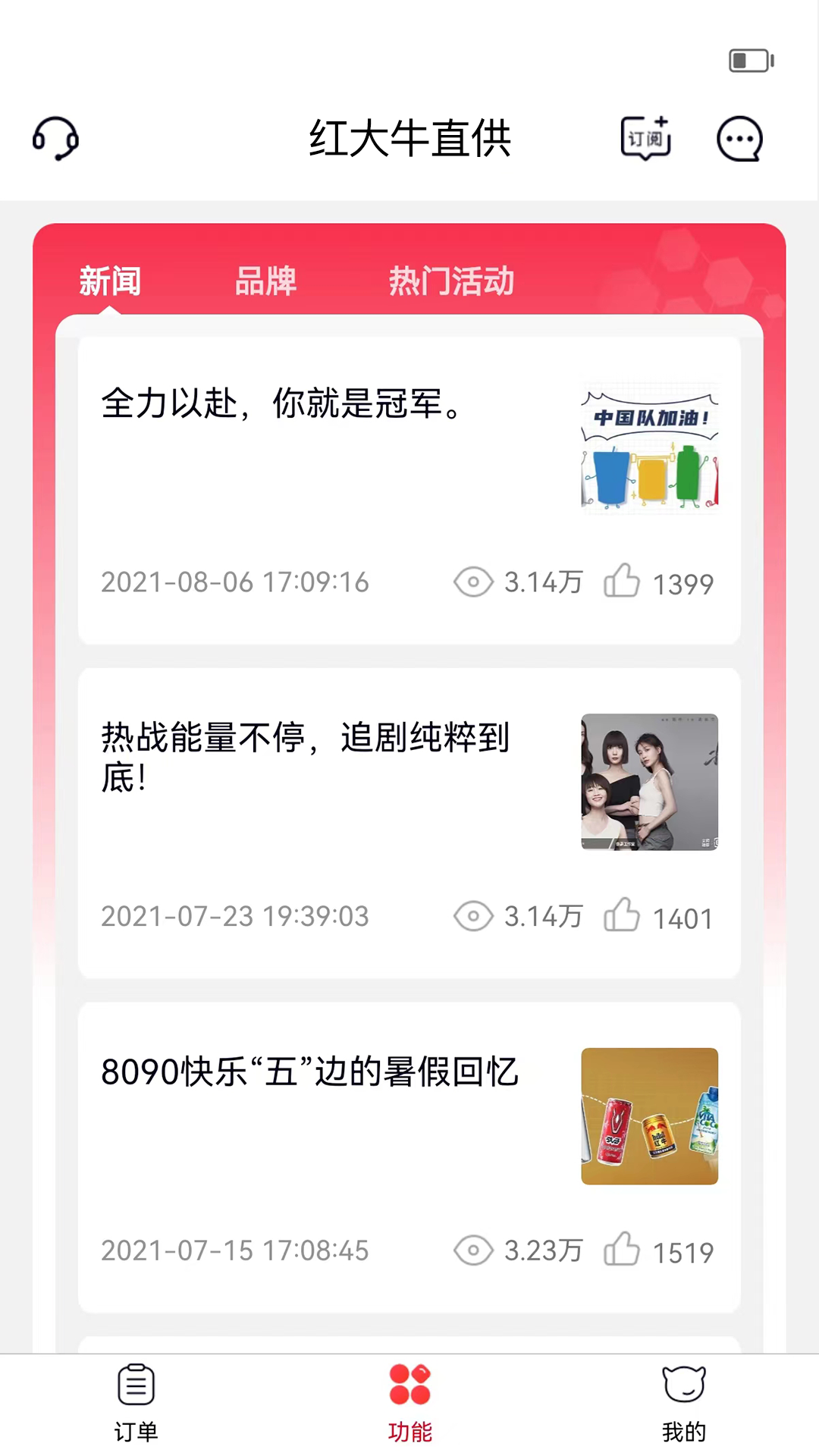The width and height of the screenshot is (819, 1456).
Task: Open the 订阅 subscribe icon
Action: (x=645, y=138)
